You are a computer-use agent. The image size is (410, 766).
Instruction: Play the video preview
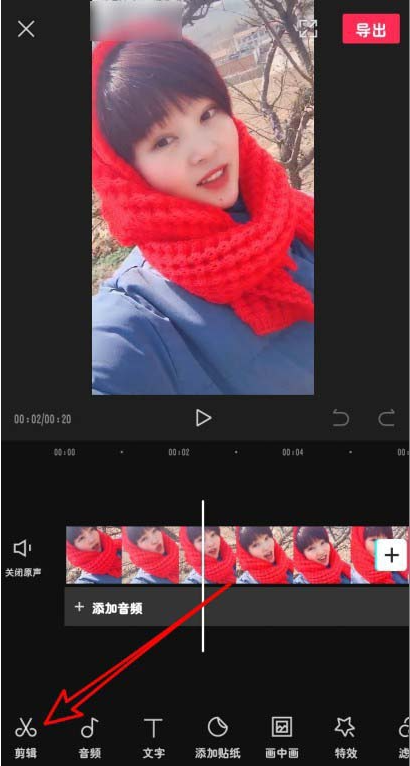[203, 418]
